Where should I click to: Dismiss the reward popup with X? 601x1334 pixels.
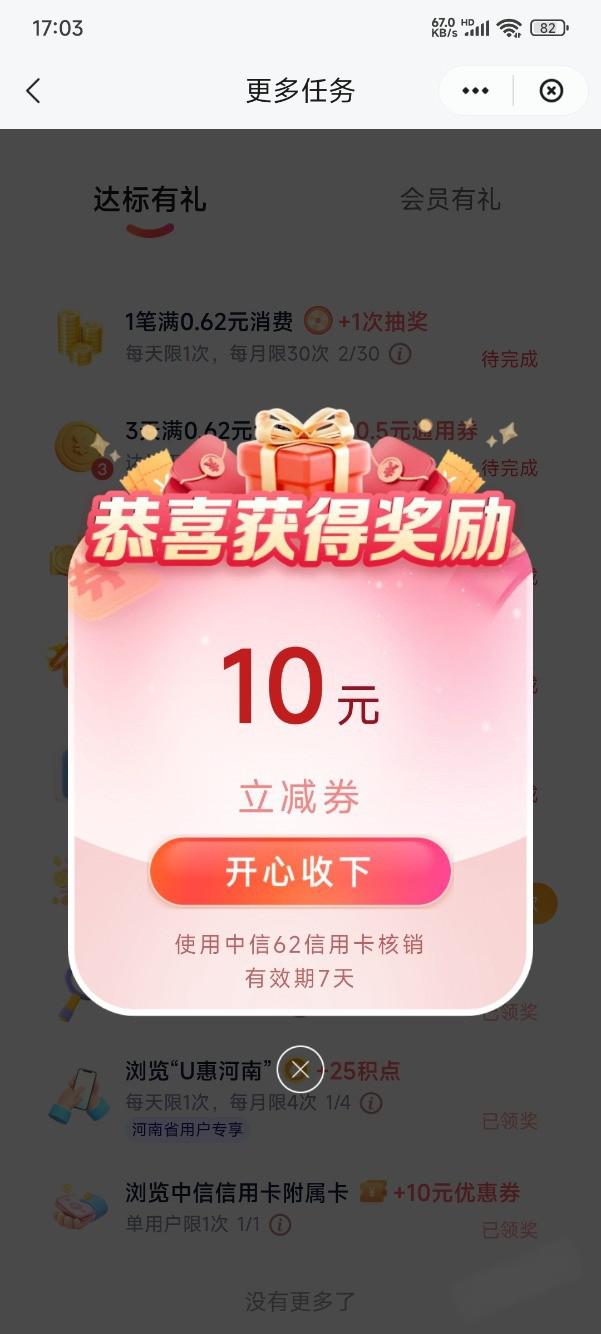pyautogui.click(x=300, y=1069)
